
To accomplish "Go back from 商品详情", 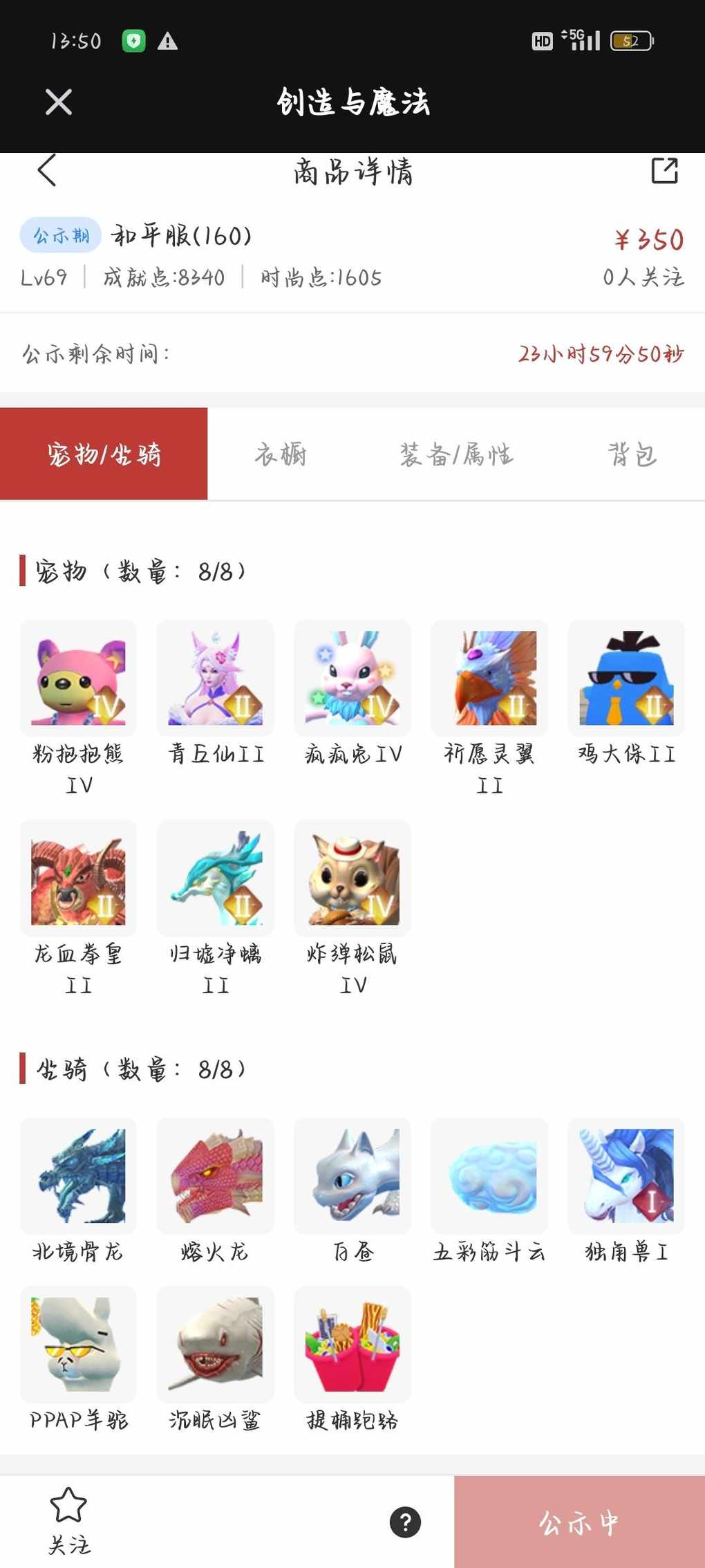I will point(47,170).
